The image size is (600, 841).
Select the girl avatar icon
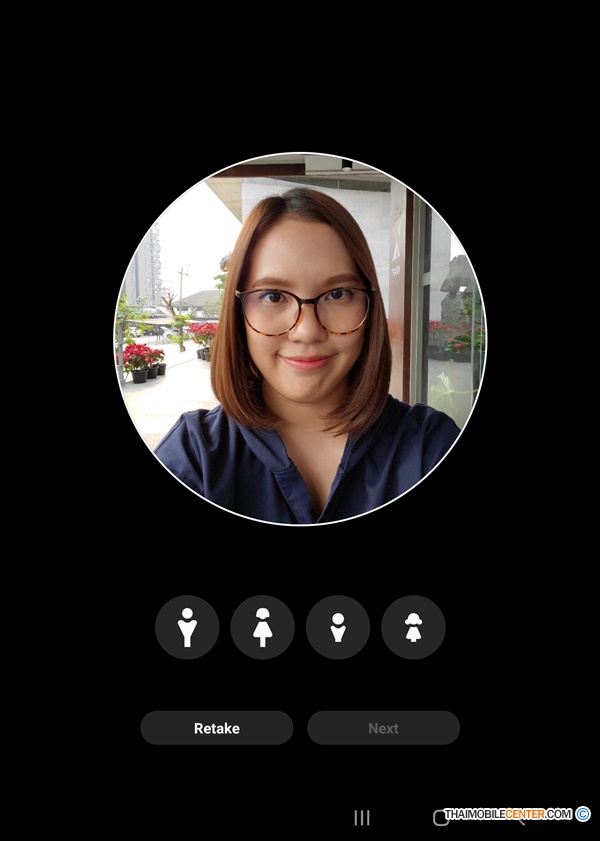click(x=413, y=627)
